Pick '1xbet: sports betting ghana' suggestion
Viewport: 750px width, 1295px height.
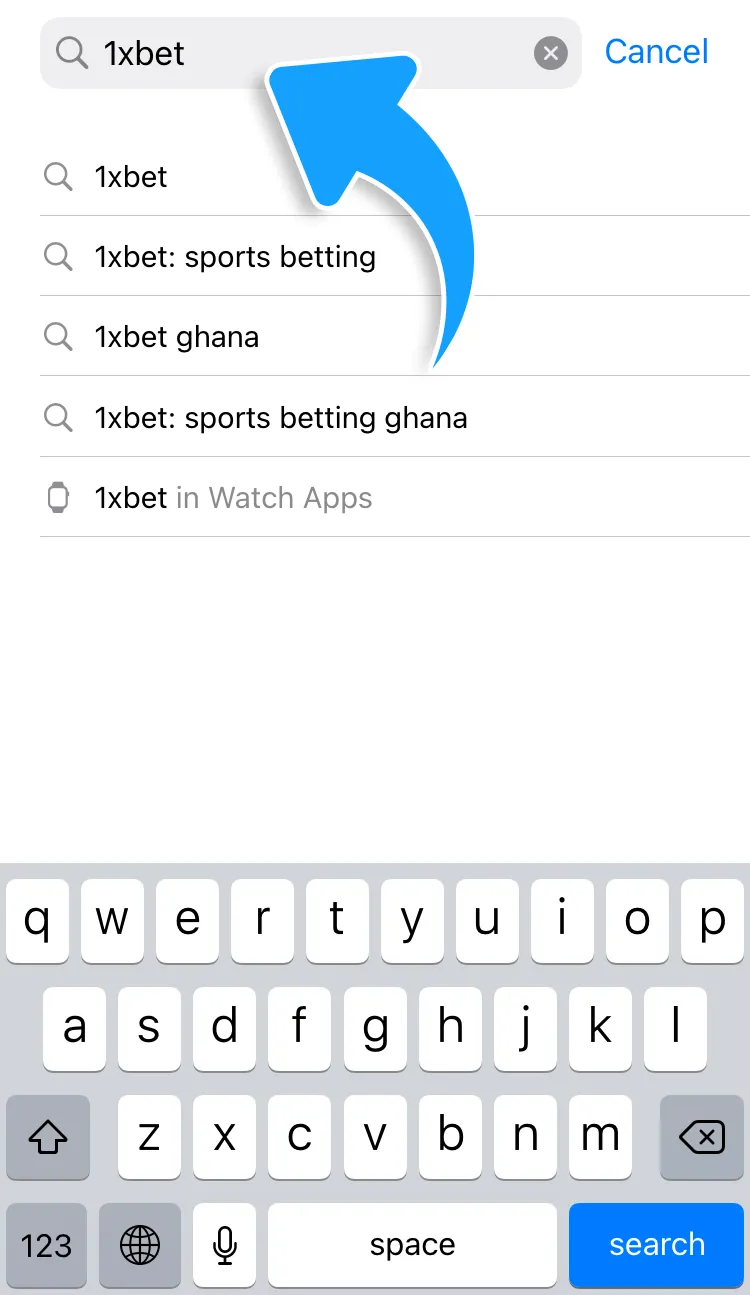tap(280, 417)
